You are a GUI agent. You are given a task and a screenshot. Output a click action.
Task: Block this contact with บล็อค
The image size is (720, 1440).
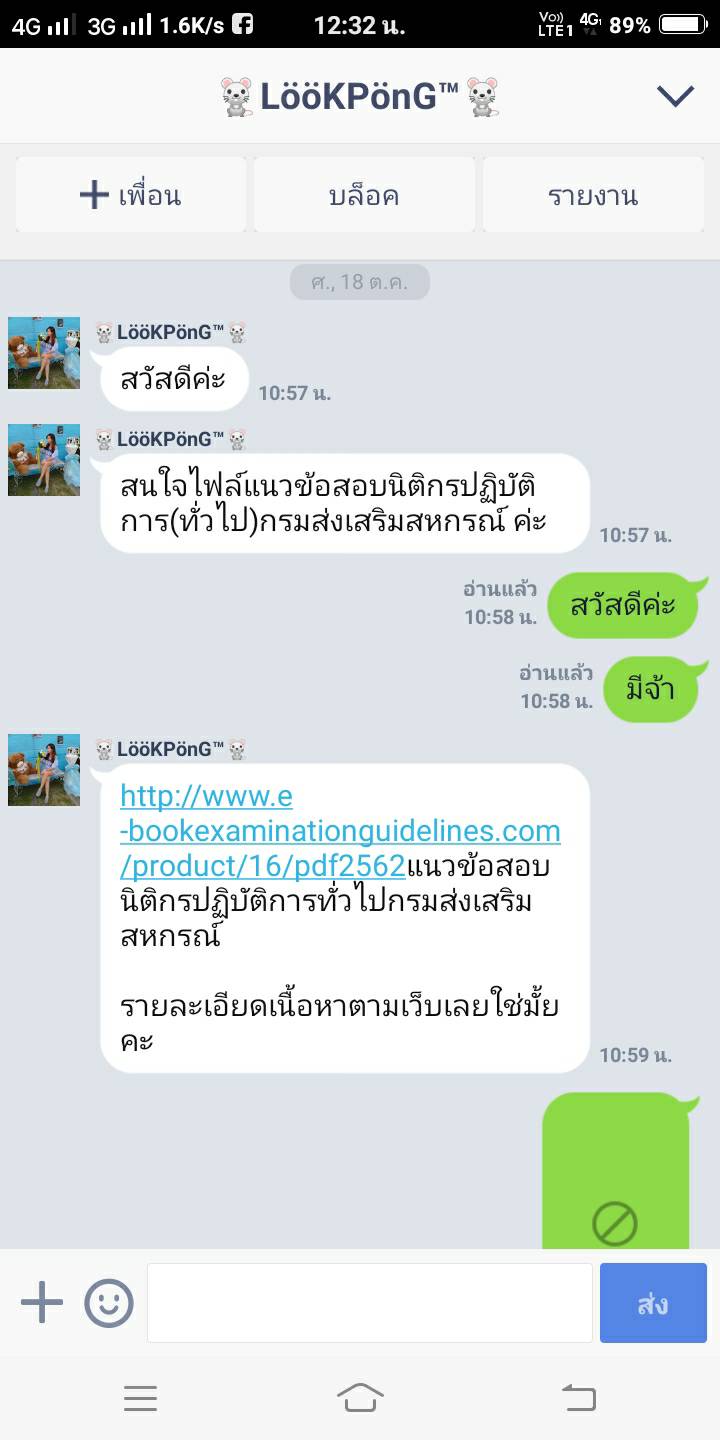tap(364, 195)
